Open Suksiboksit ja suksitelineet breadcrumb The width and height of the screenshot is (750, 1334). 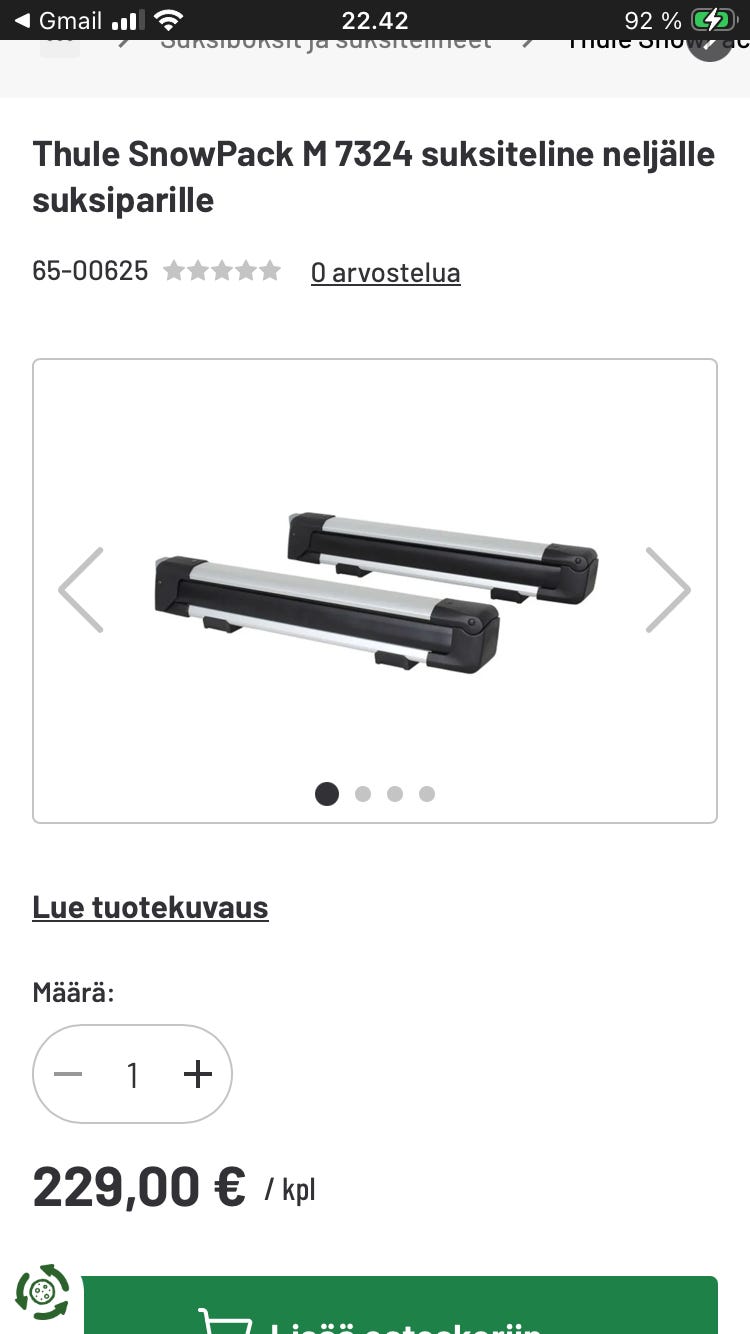pos(326,44)
